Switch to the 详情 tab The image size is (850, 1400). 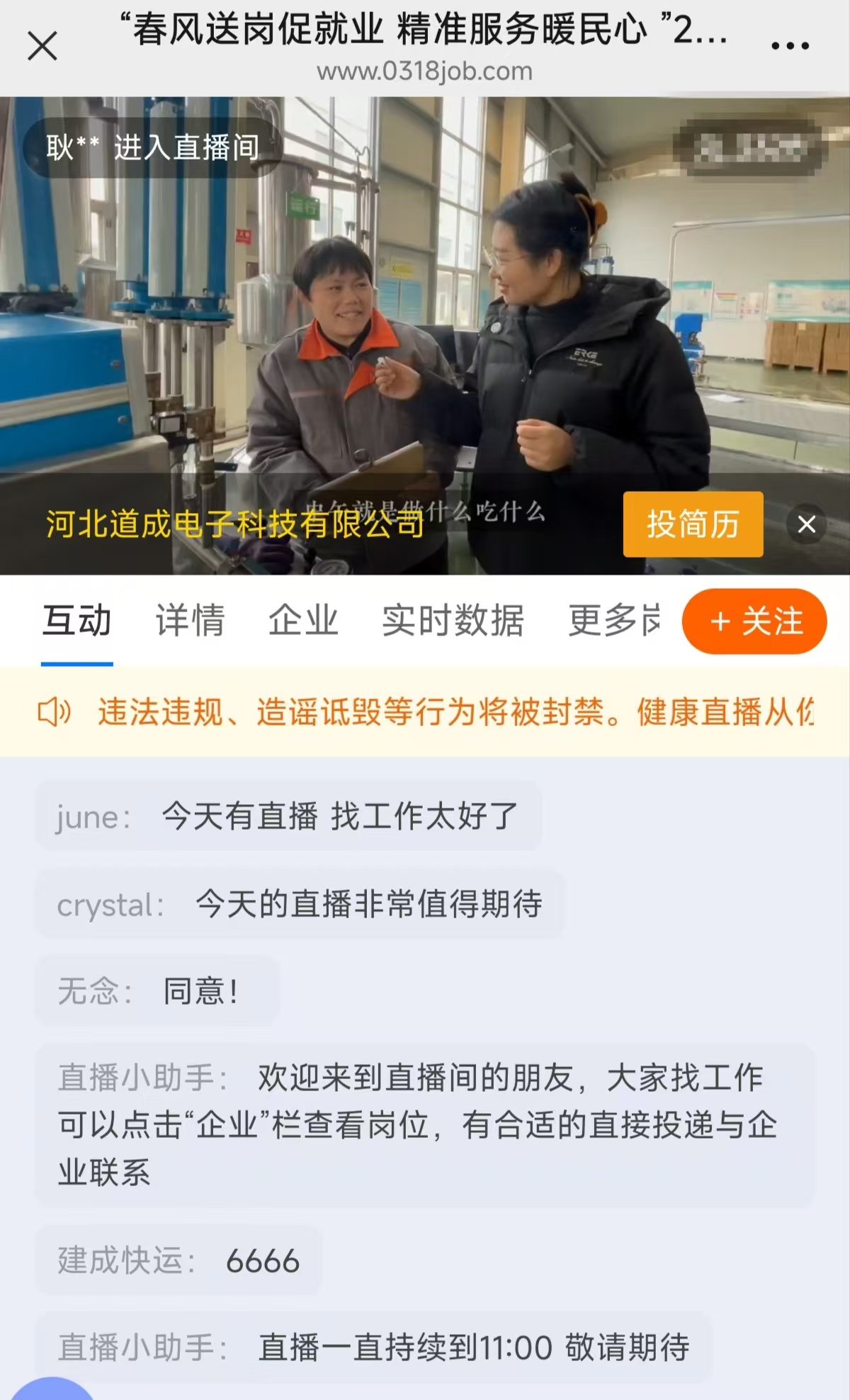[x=190, y=621]
